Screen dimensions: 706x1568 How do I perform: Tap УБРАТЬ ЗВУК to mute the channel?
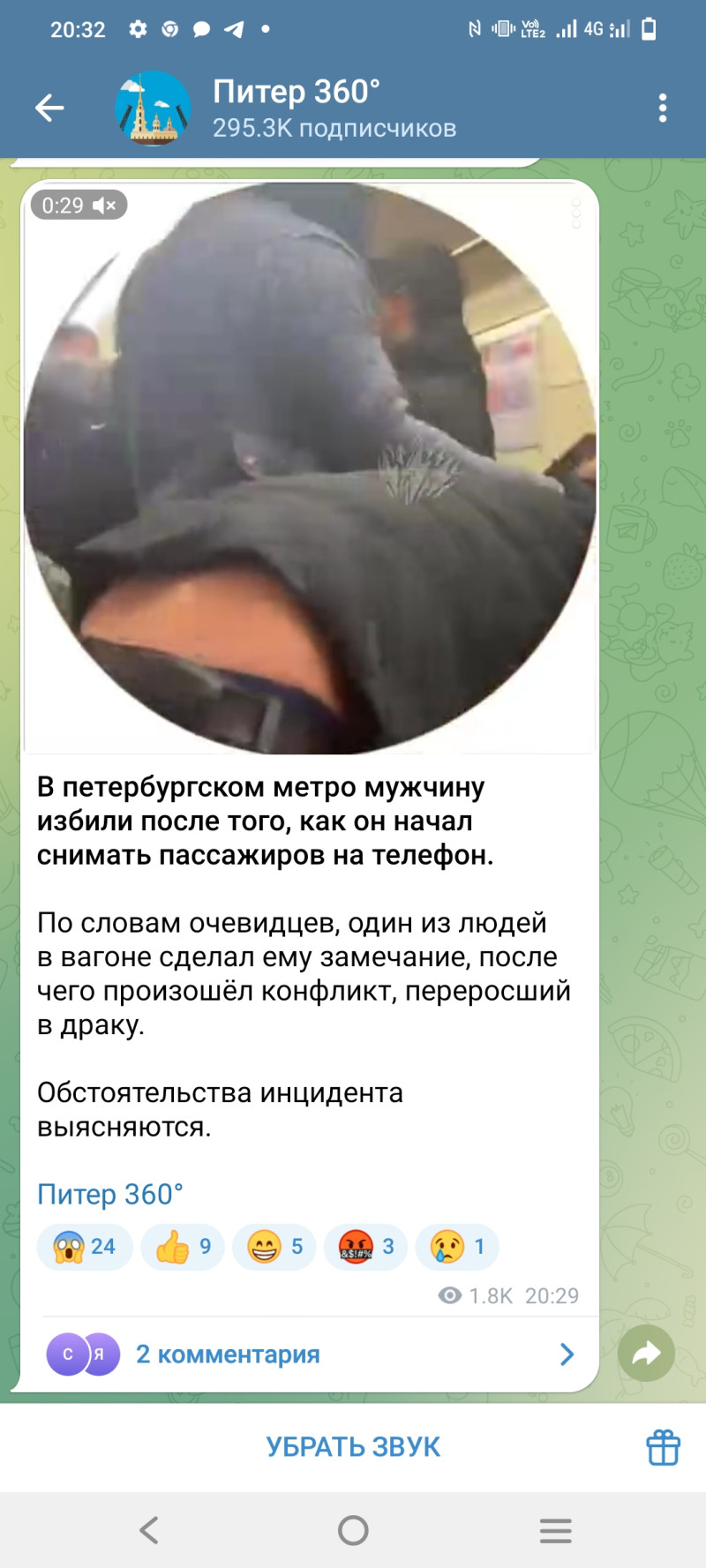pyautogui.click(x=353, y=1447)
